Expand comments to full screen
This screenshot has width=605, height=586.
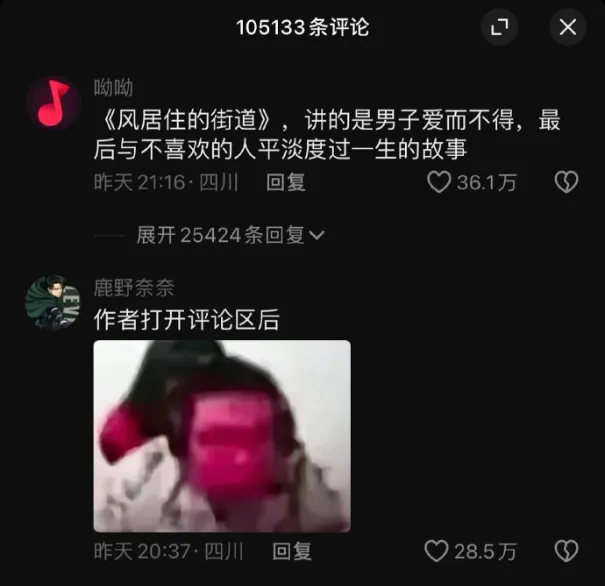[500, 27]
